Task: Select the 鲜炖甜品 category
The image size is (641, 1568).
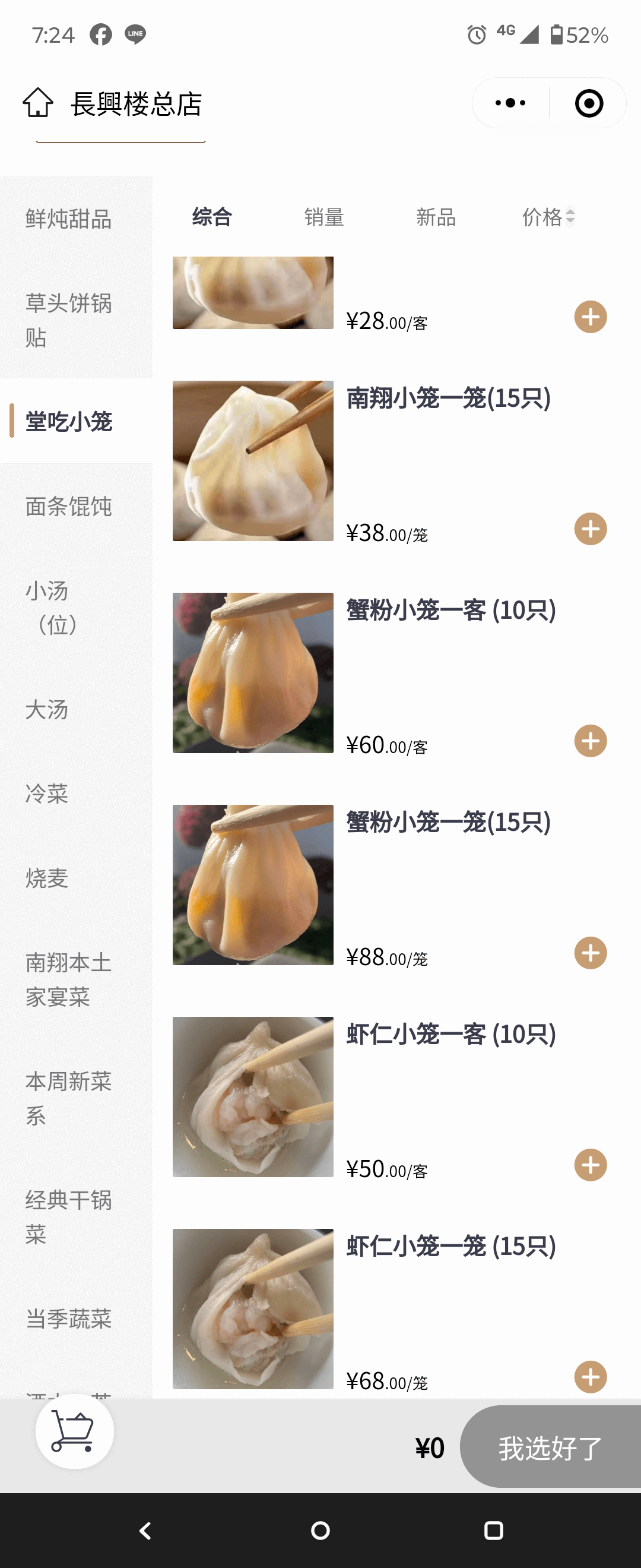Action: [69, 219]
